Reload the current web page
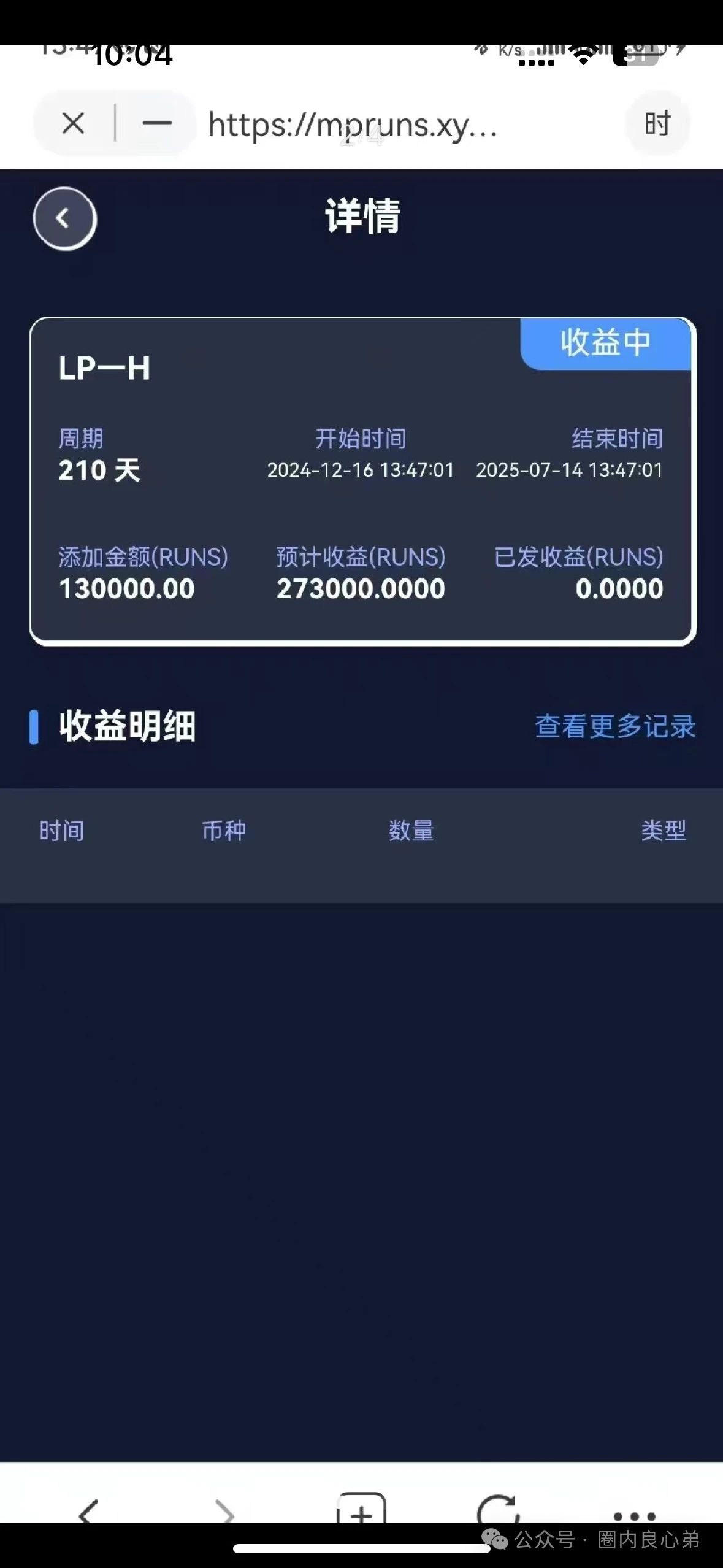Screen dimensions: 723x1568 pyautogui.click(x=497, y=1509)
